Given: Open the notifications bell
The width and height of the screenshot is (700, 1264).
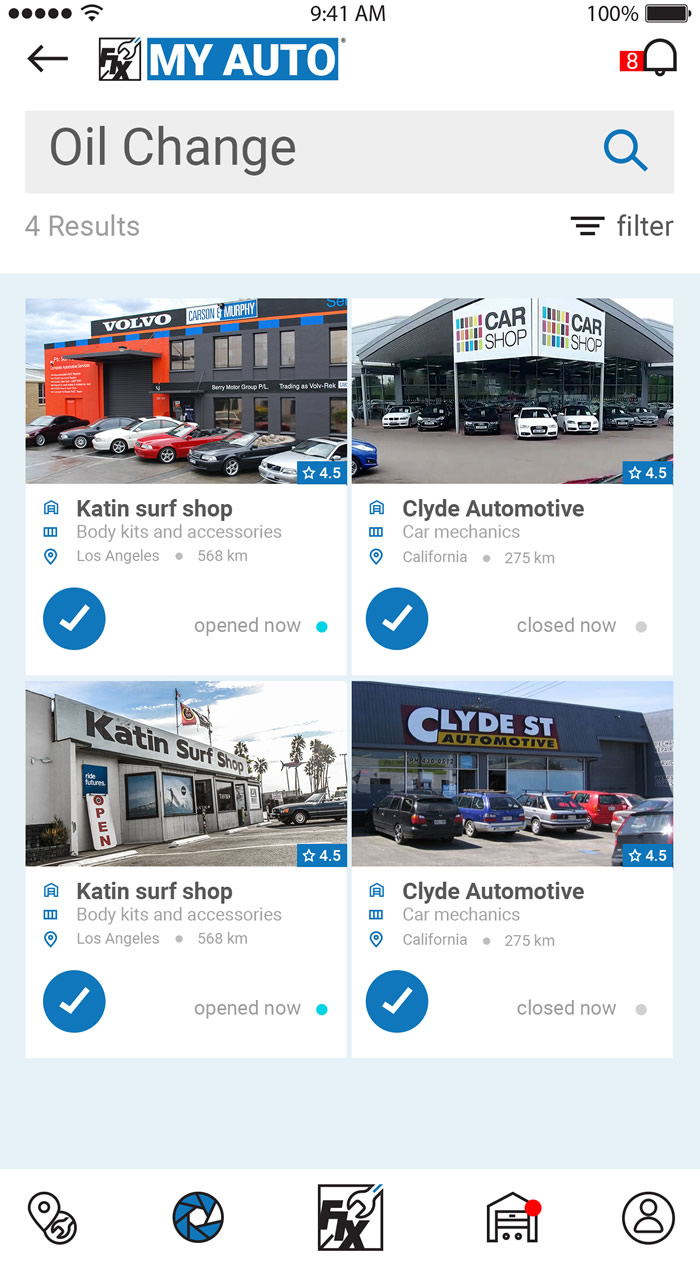Looking at the screenshot, I should point(659,58).
